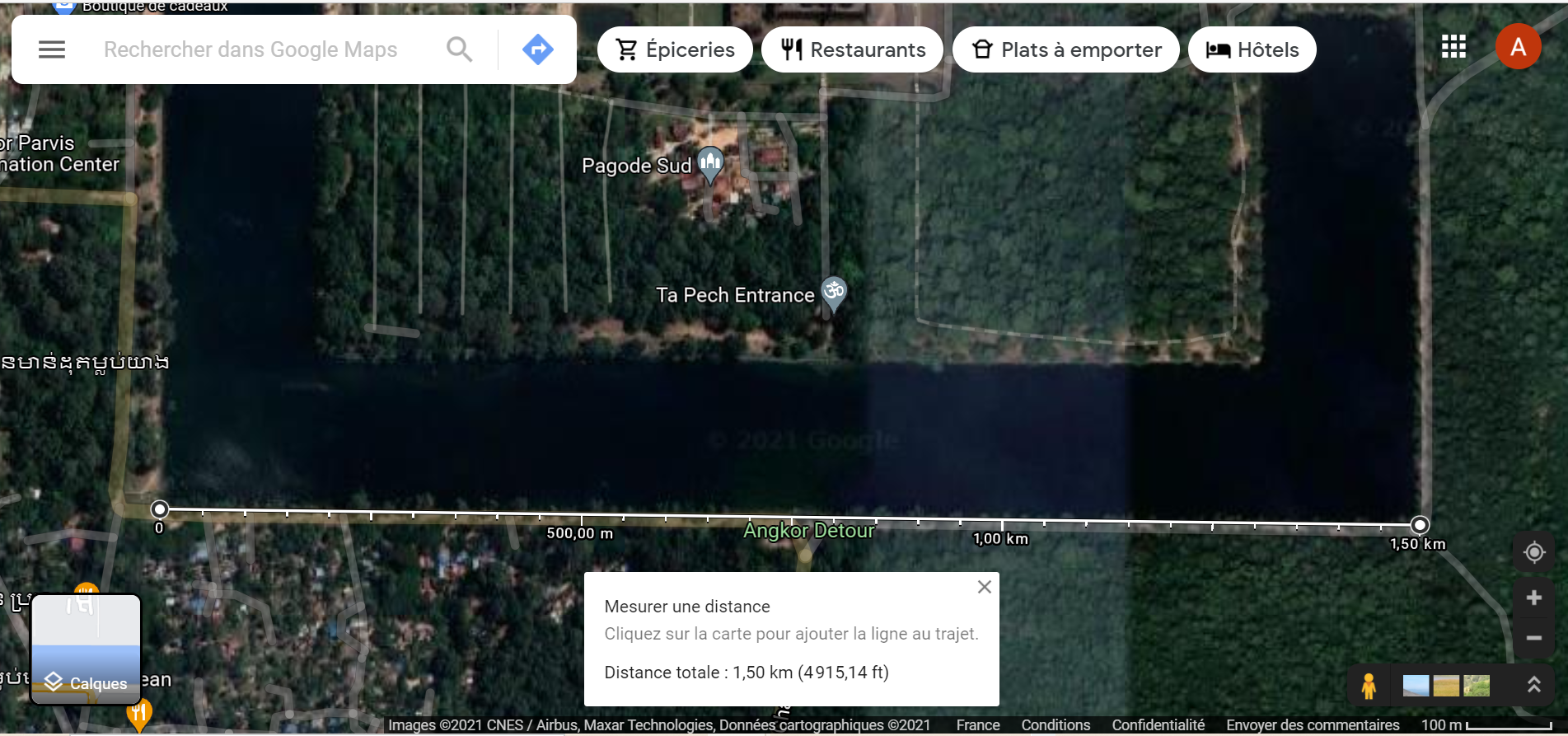The height and width of the screenshot is (736, 1568).
Task: Expand the imagery strip chevron
Action: [1533, 685]
